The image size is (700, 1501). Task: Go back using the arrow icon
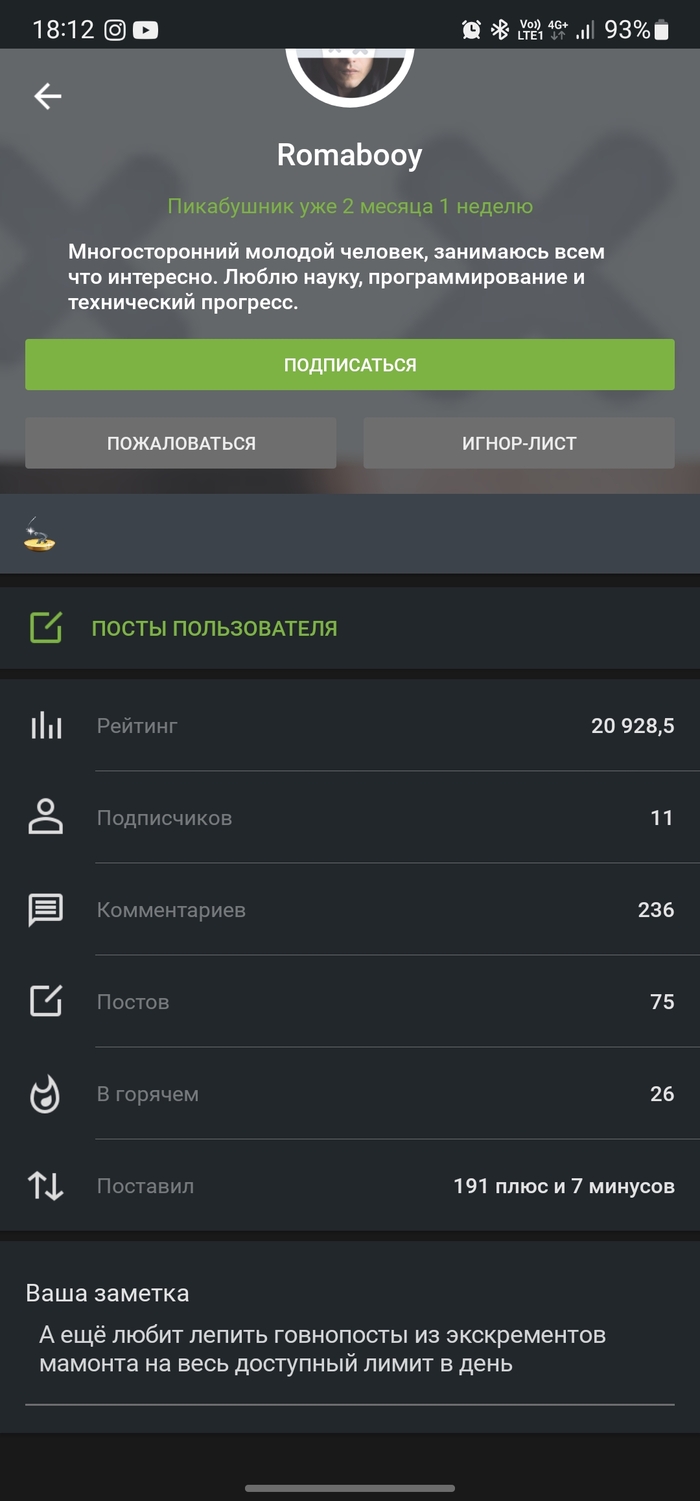[47, 96]
